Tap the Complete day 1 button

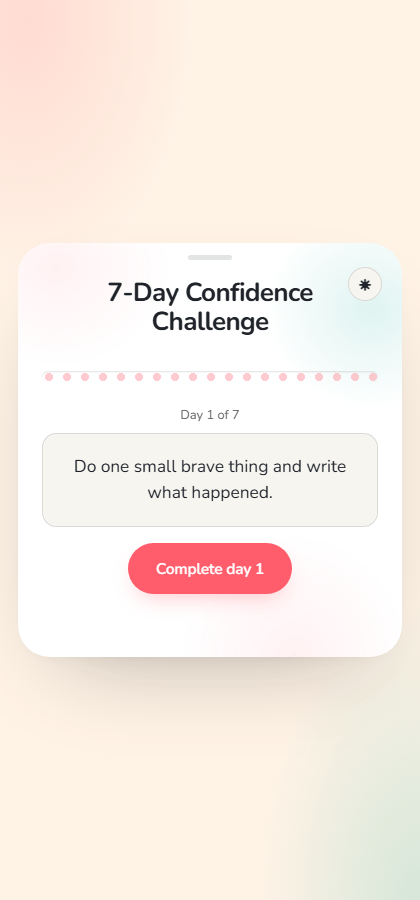point(210,568)
